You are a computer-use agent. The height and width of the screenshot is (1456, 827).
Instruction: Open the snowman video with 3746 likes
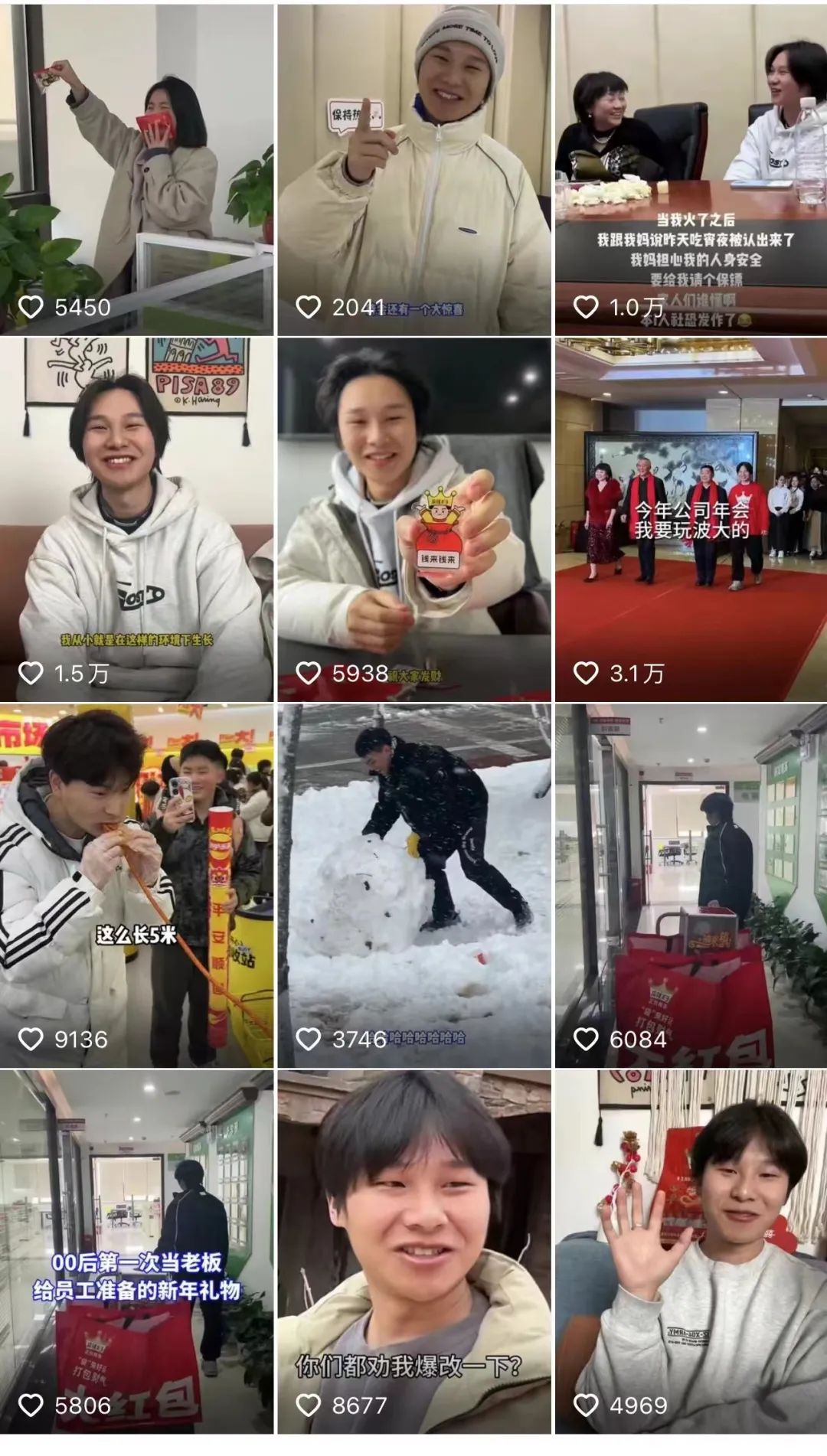point(413,885)
